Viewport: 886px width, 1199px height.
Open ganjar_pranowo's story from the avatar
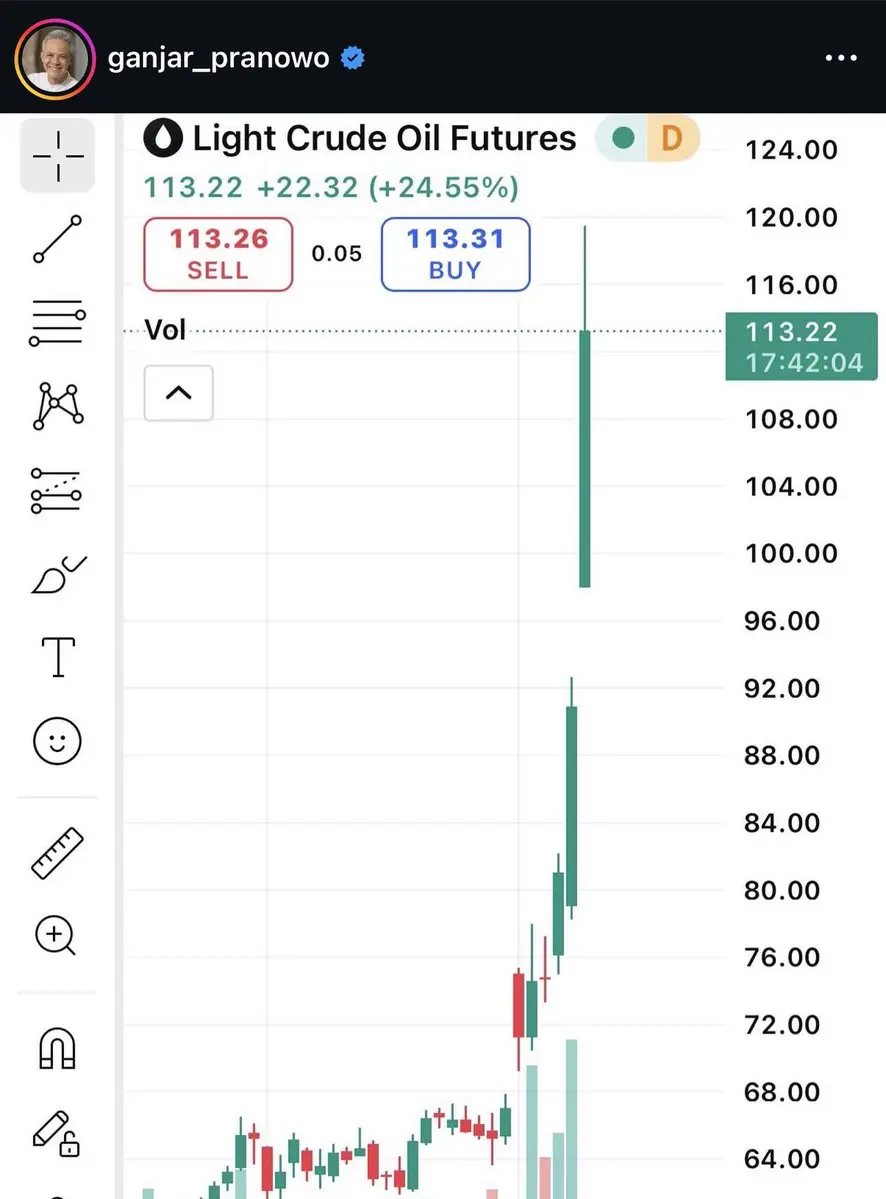[53, 58]
